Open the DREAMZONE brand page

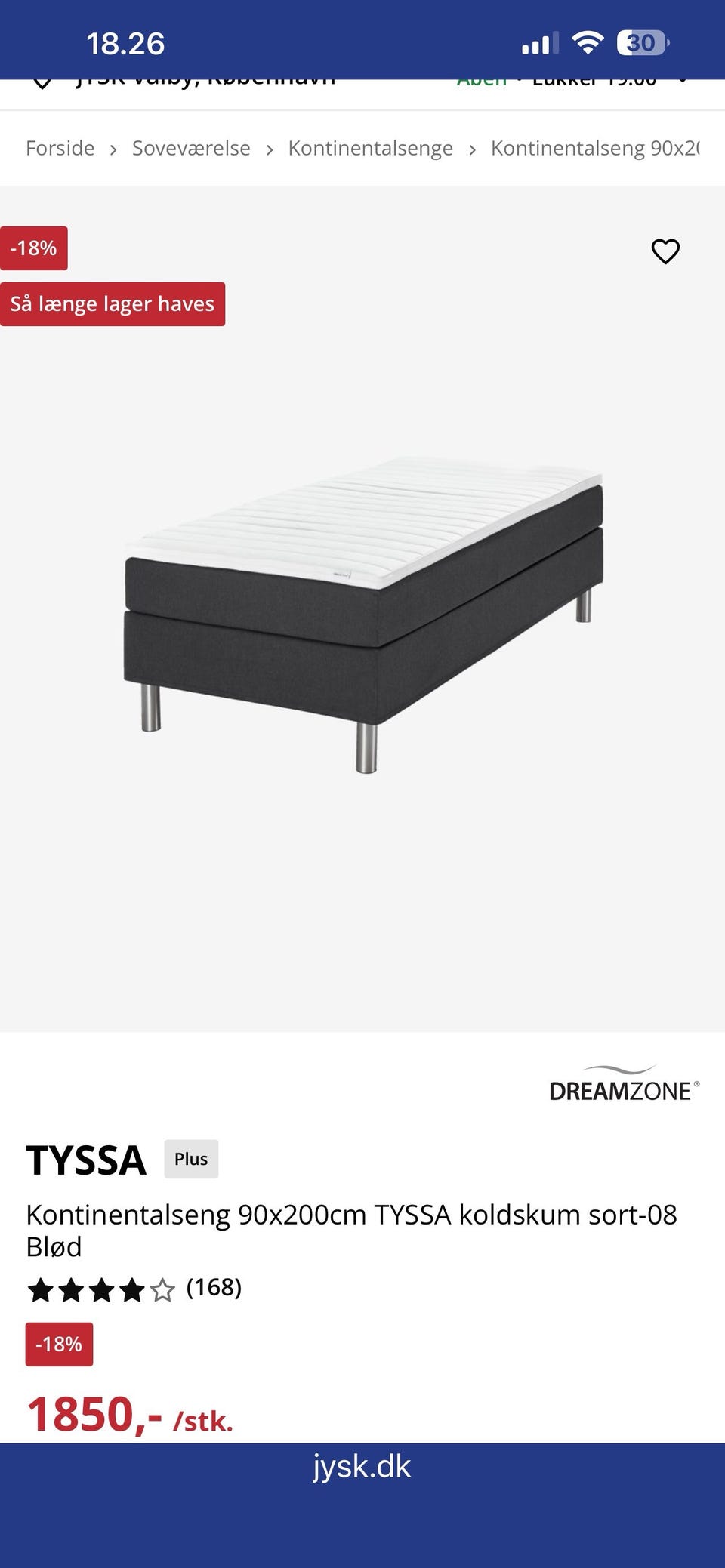[x=624, y=1084]
